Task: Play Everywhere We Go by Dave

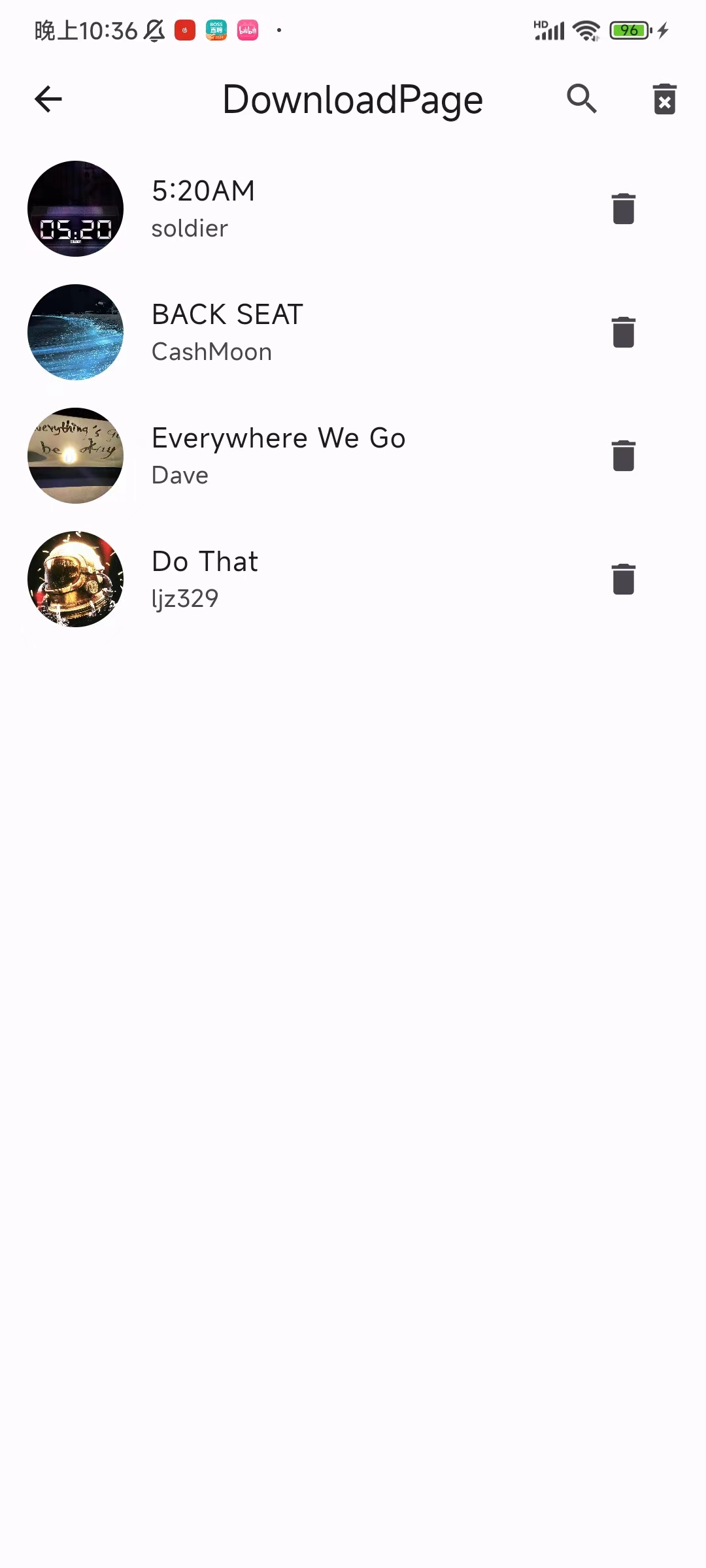Action: pos(294,455)
